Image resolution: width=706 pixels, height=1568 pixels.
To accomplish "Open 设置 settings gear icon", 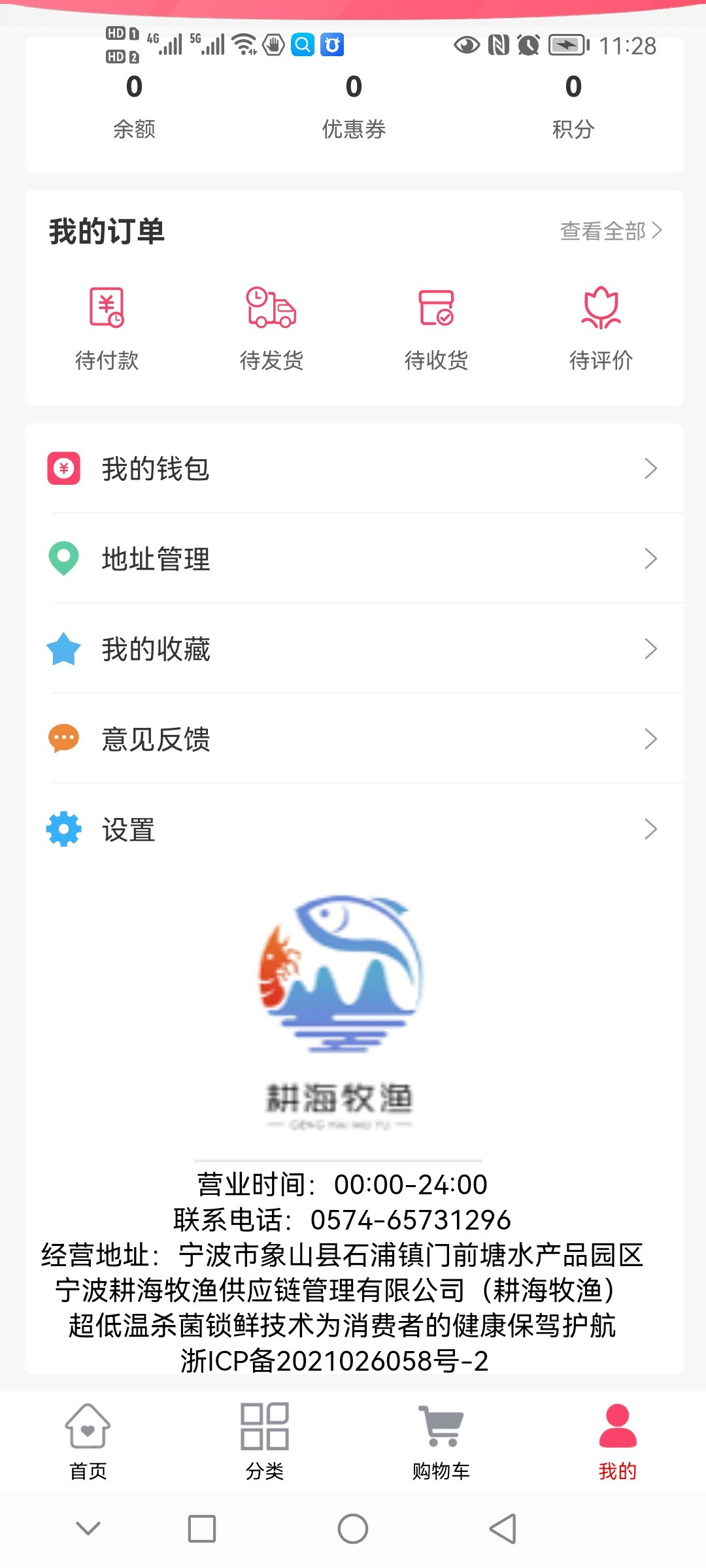I will click(63, 829).
